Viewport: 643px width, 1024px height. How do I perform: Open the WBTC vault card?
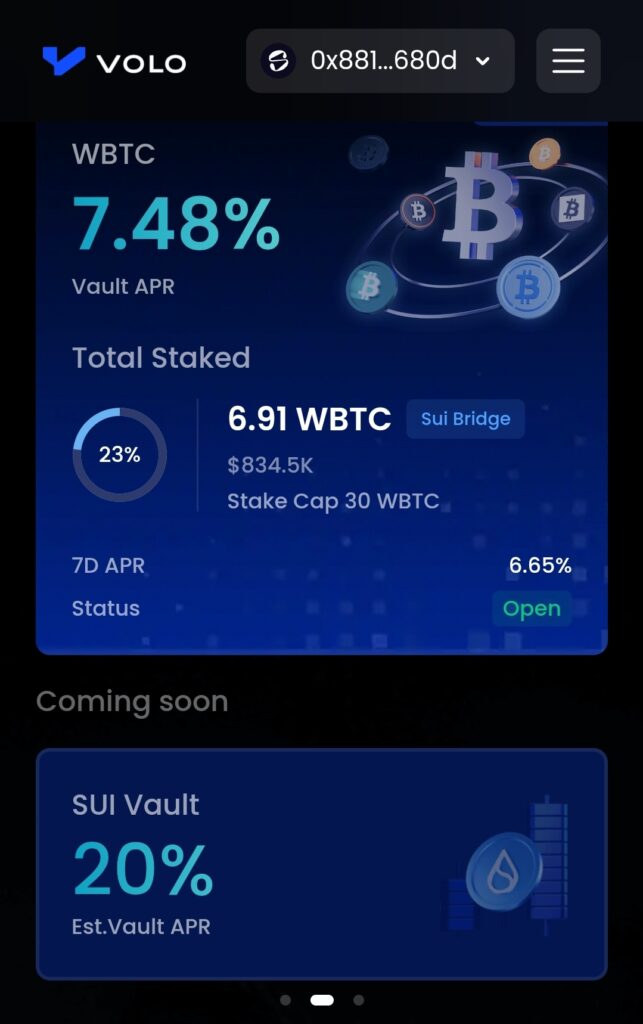tap(321, 390)
